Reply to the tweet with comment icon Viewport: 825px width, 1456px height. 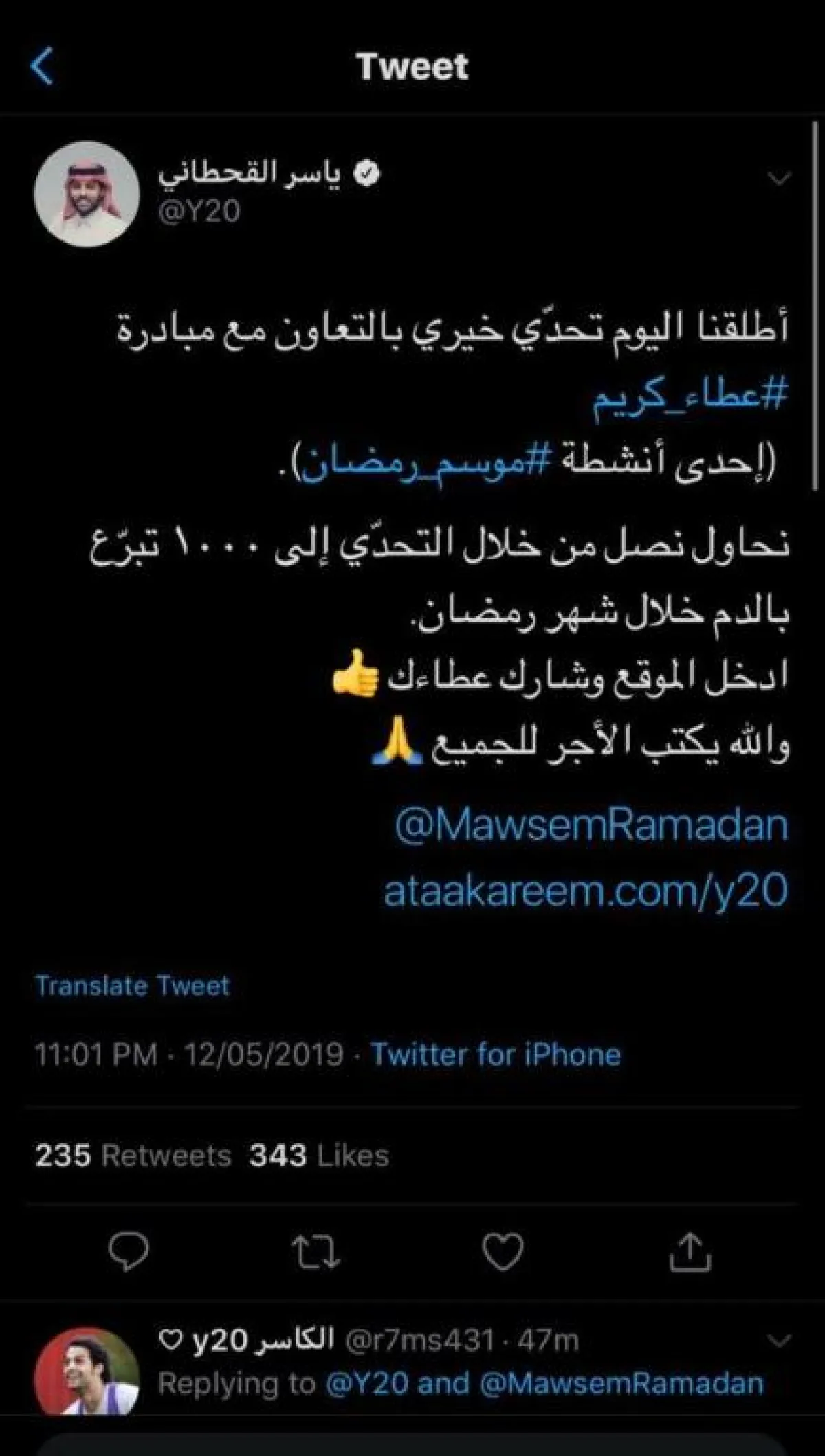(x=129, y=1251)
